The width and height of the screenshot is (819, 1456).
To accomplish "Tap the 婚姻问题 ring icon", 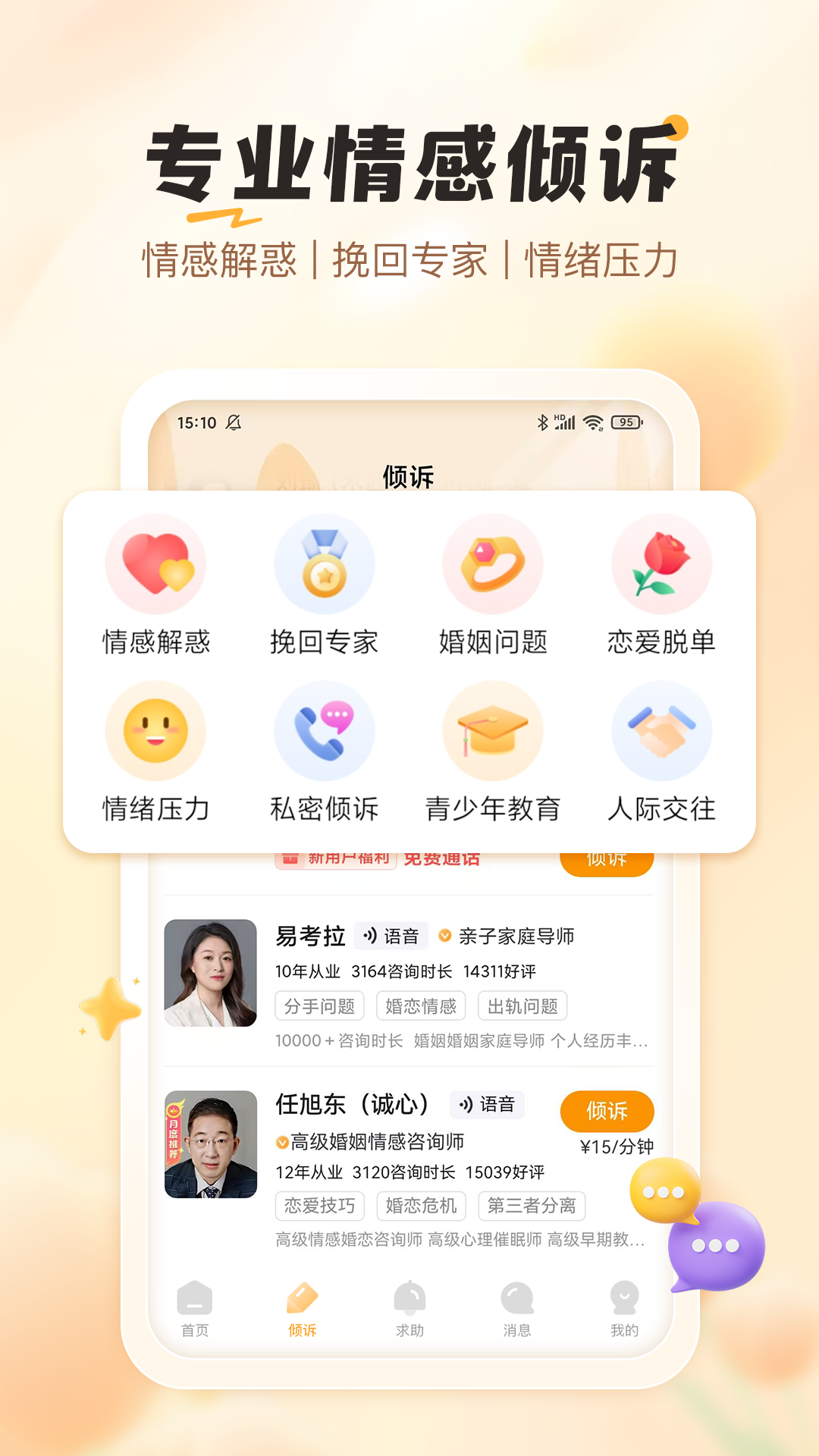I will coord(492,564).
